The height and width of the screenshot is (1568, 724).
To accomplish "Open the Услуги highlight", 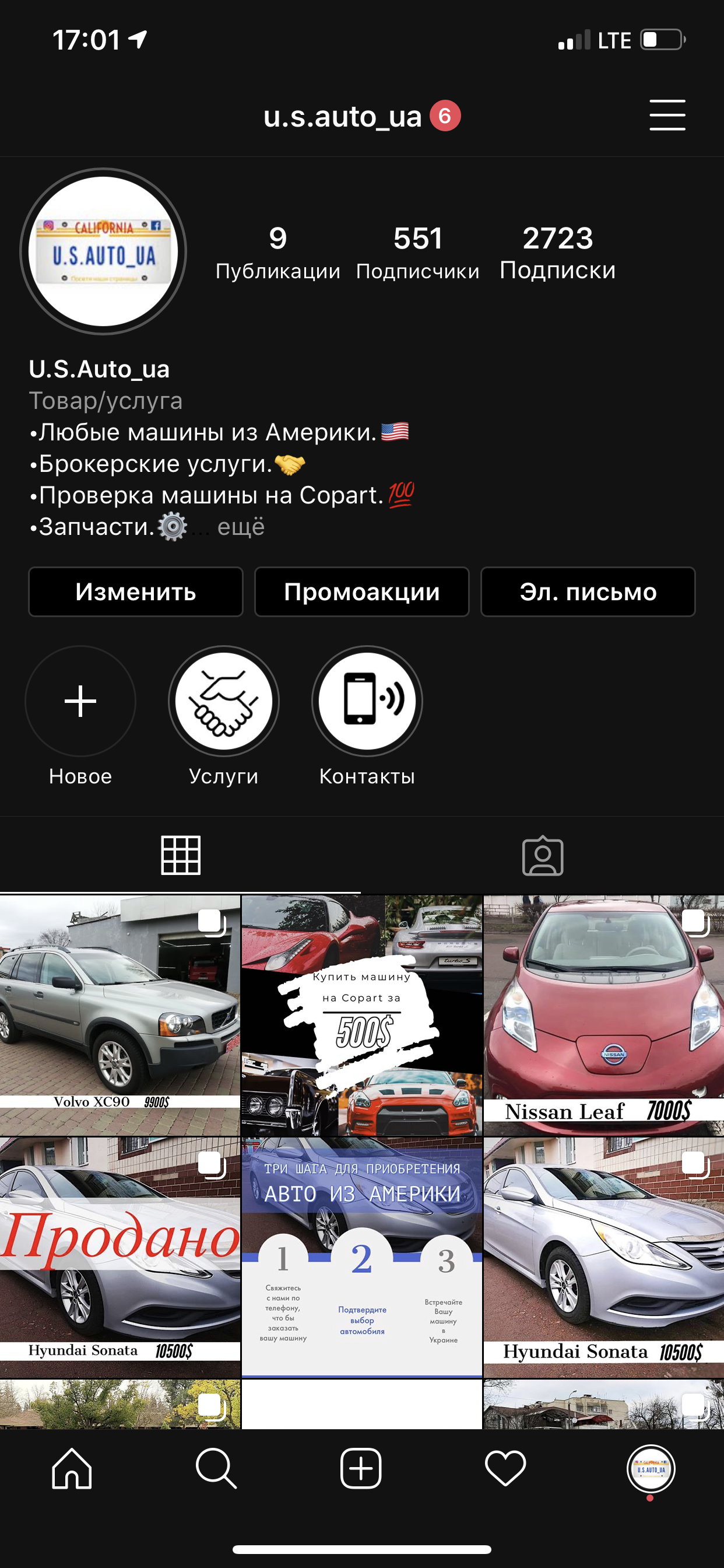I will [223, 701].
